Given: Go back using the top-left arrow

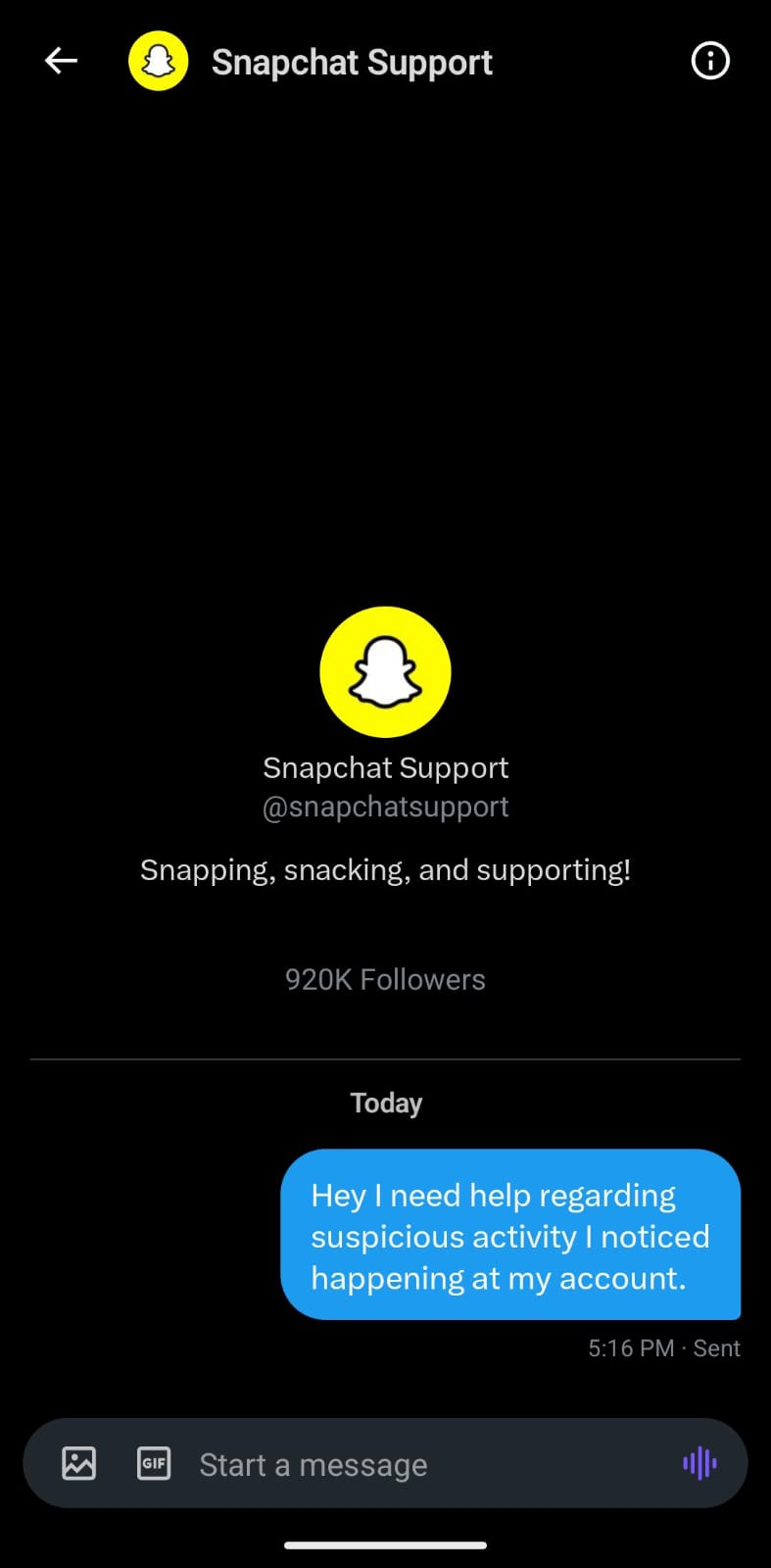Looking at the screenshot, I should tap(61, 61).
